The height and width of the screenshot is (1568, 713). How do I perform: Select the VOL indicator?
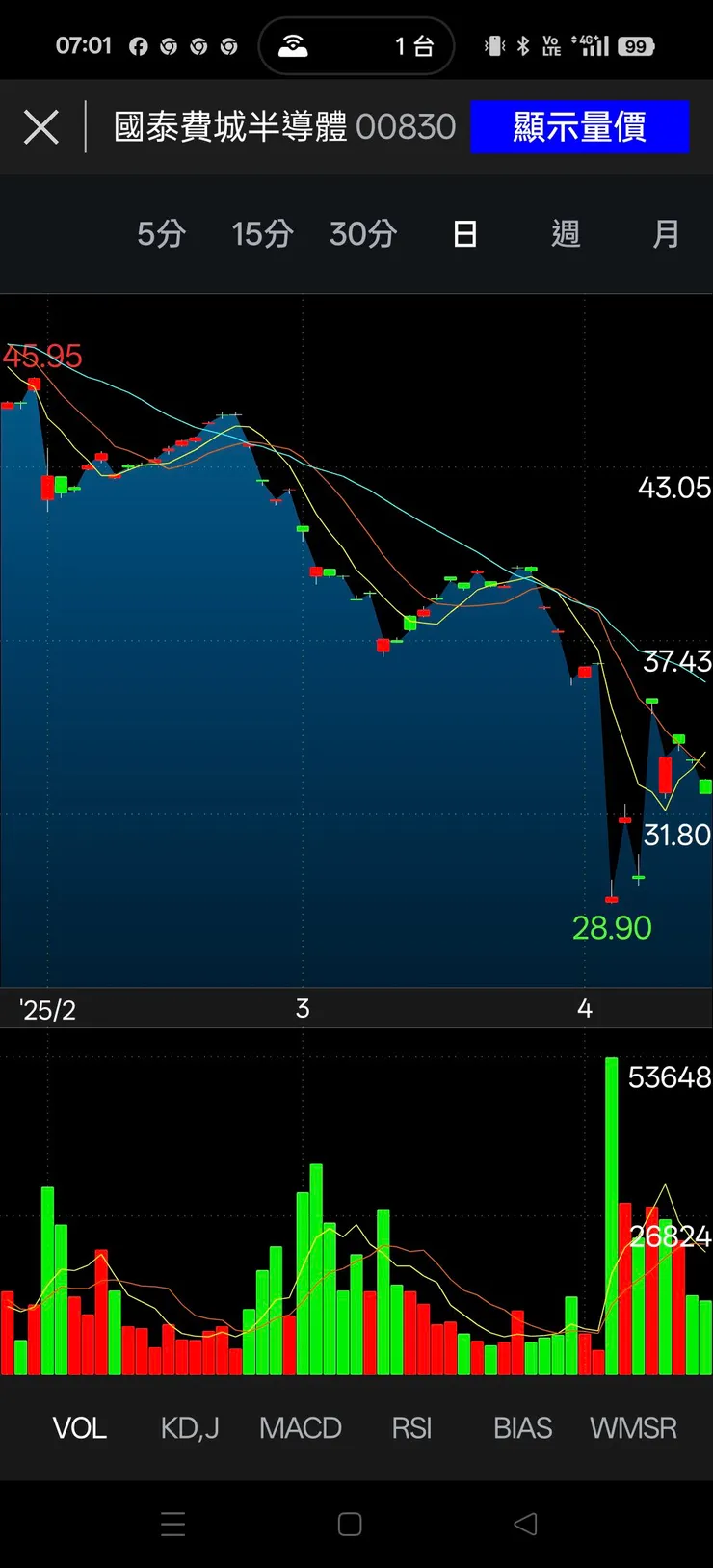point(79,1427)
